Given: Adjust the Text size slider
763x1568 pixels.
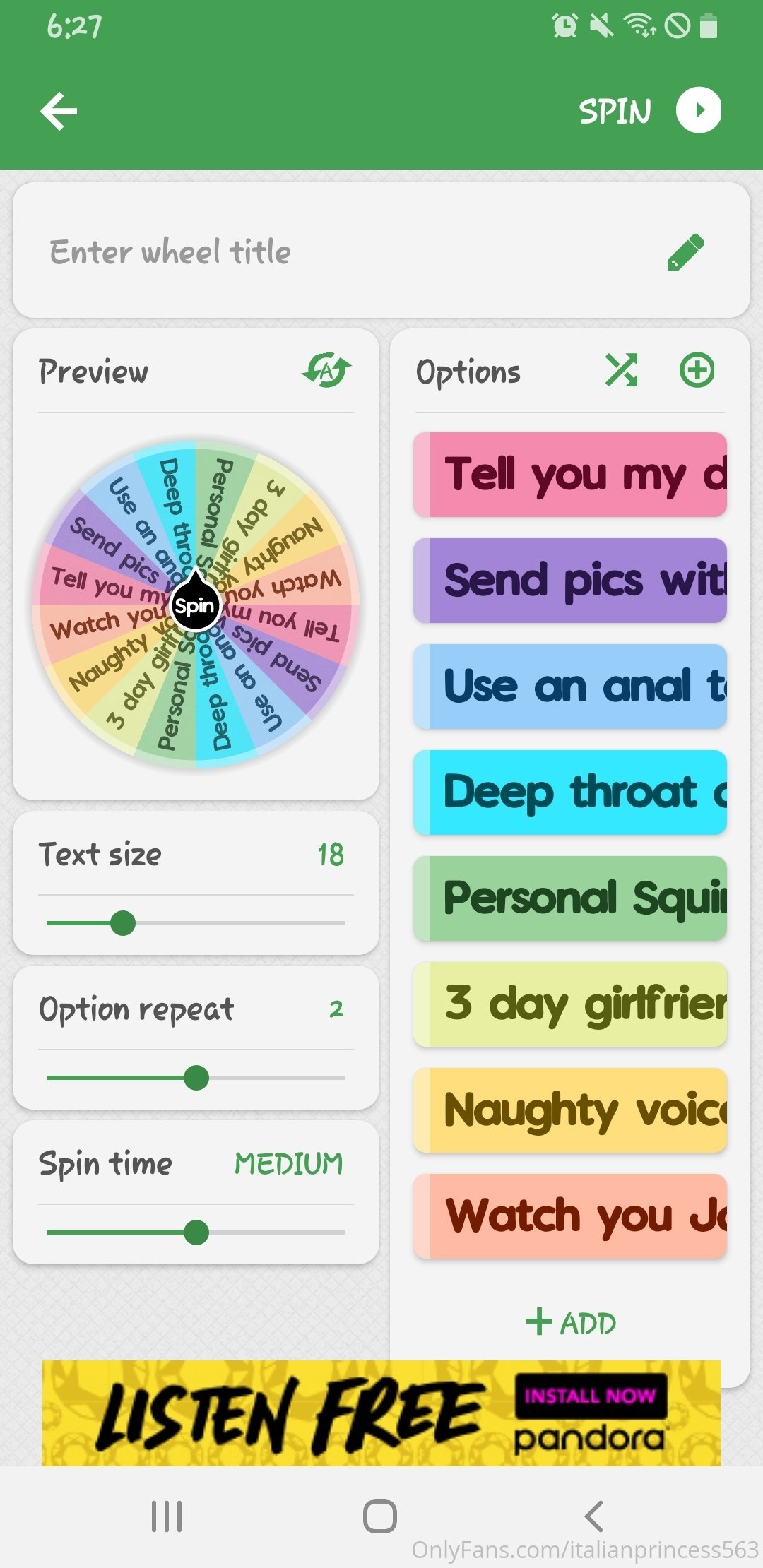Looking at the screenshot, I should 196,923.
